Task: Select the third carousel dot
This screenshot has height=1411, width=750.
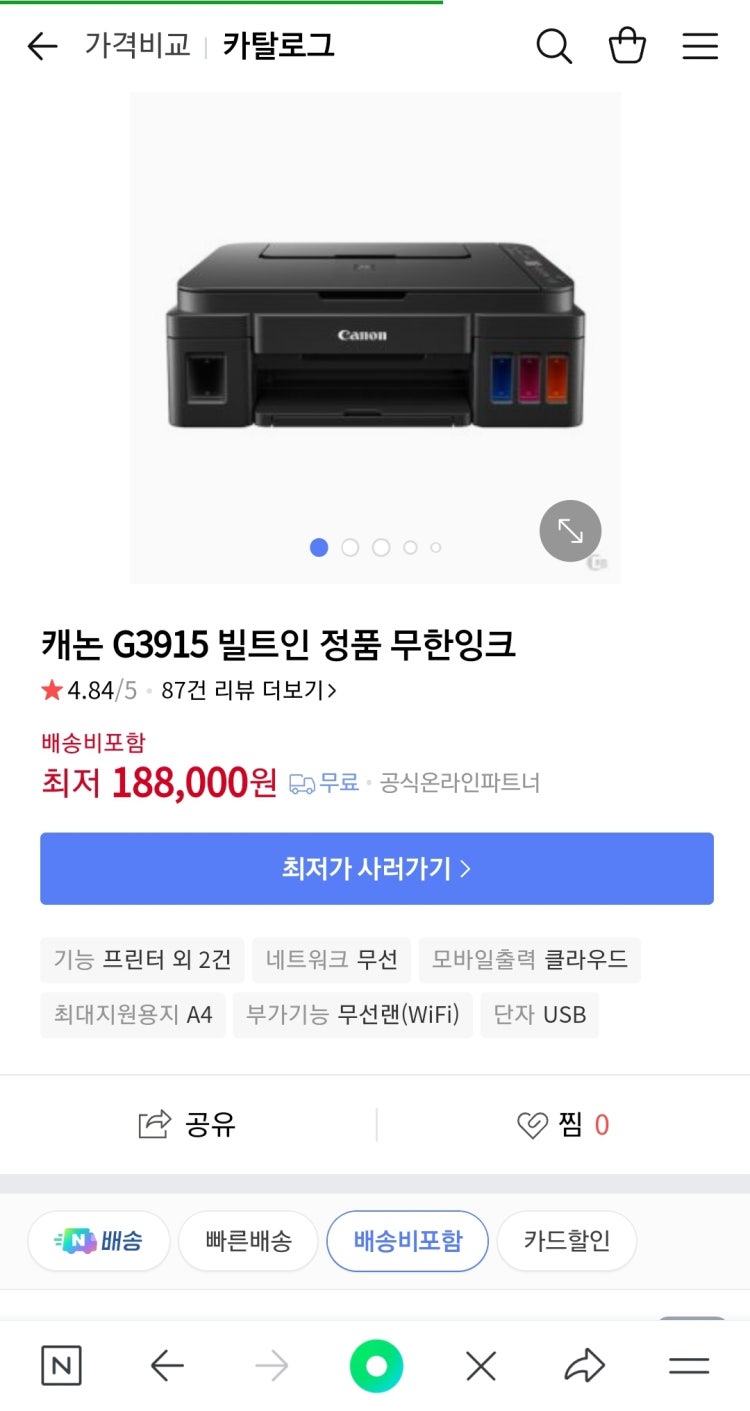Action: click(x=381, y=547)
